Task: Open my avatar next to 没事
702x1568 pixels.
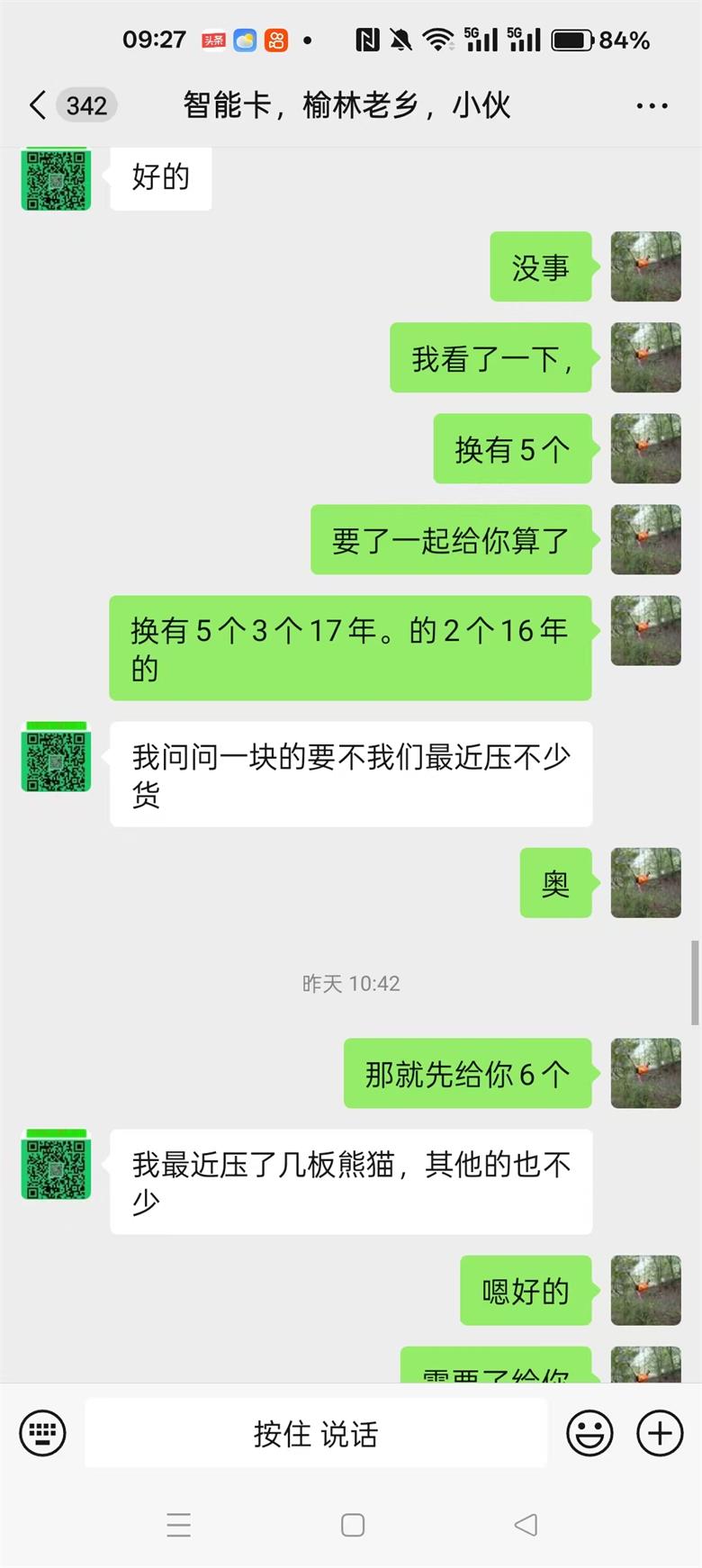Action: click(645, 266)
